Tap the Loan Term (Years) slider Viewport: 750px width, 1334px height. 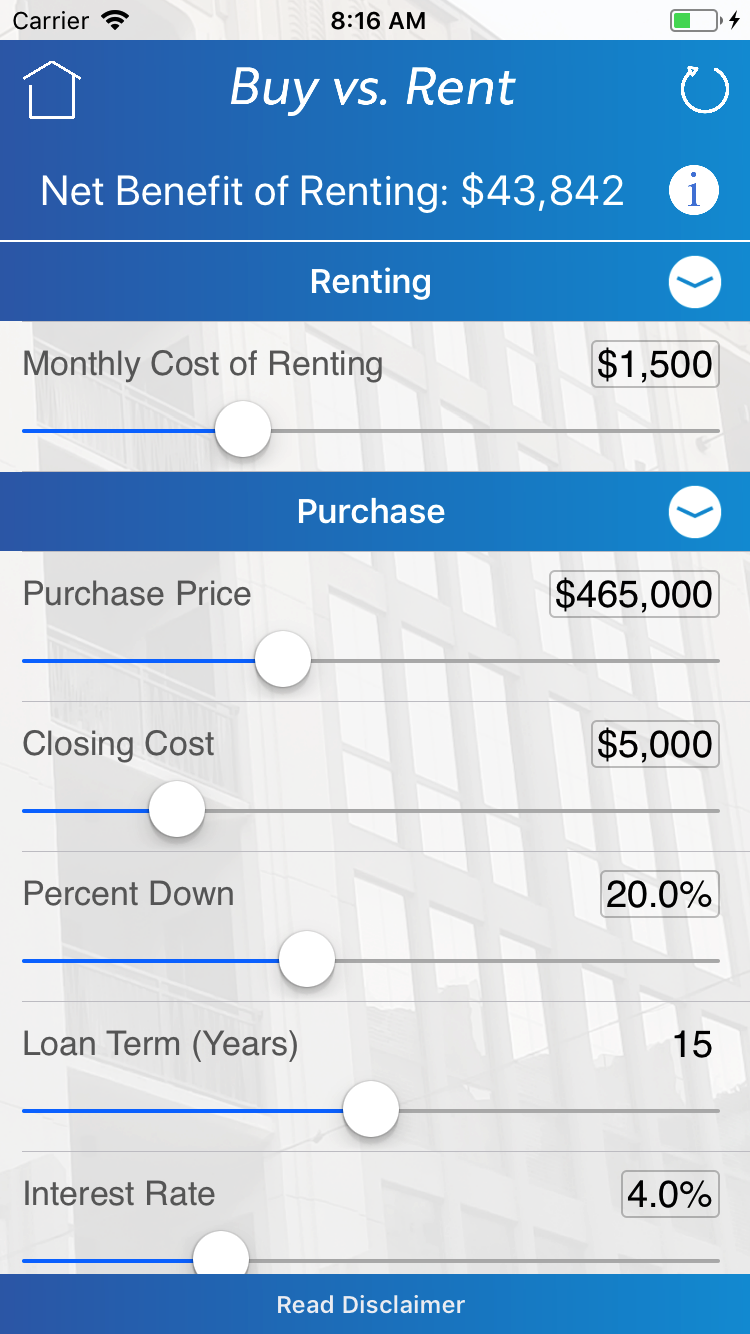(371, 1110)
